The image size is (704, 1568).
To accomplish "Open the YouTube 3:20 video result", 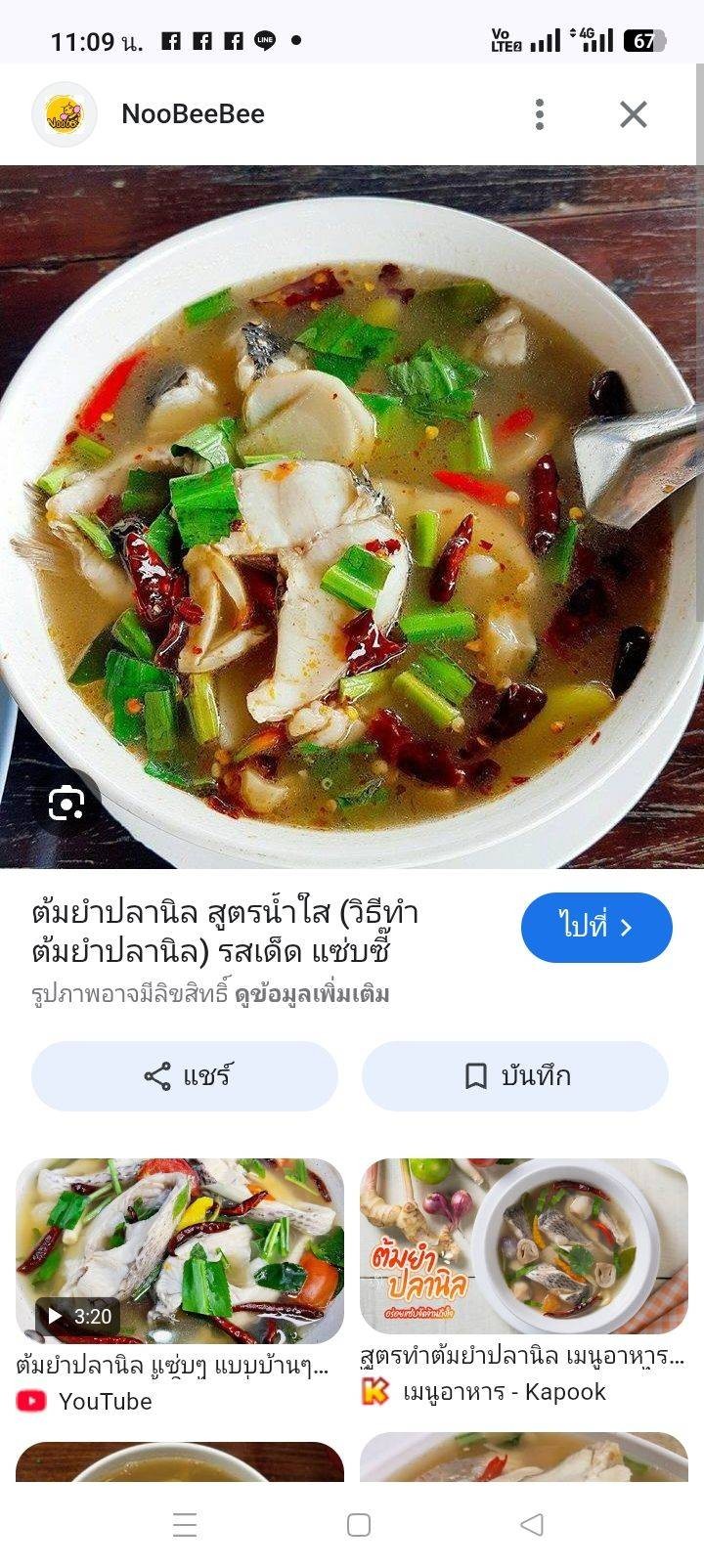I will (x=180, y=1251).
